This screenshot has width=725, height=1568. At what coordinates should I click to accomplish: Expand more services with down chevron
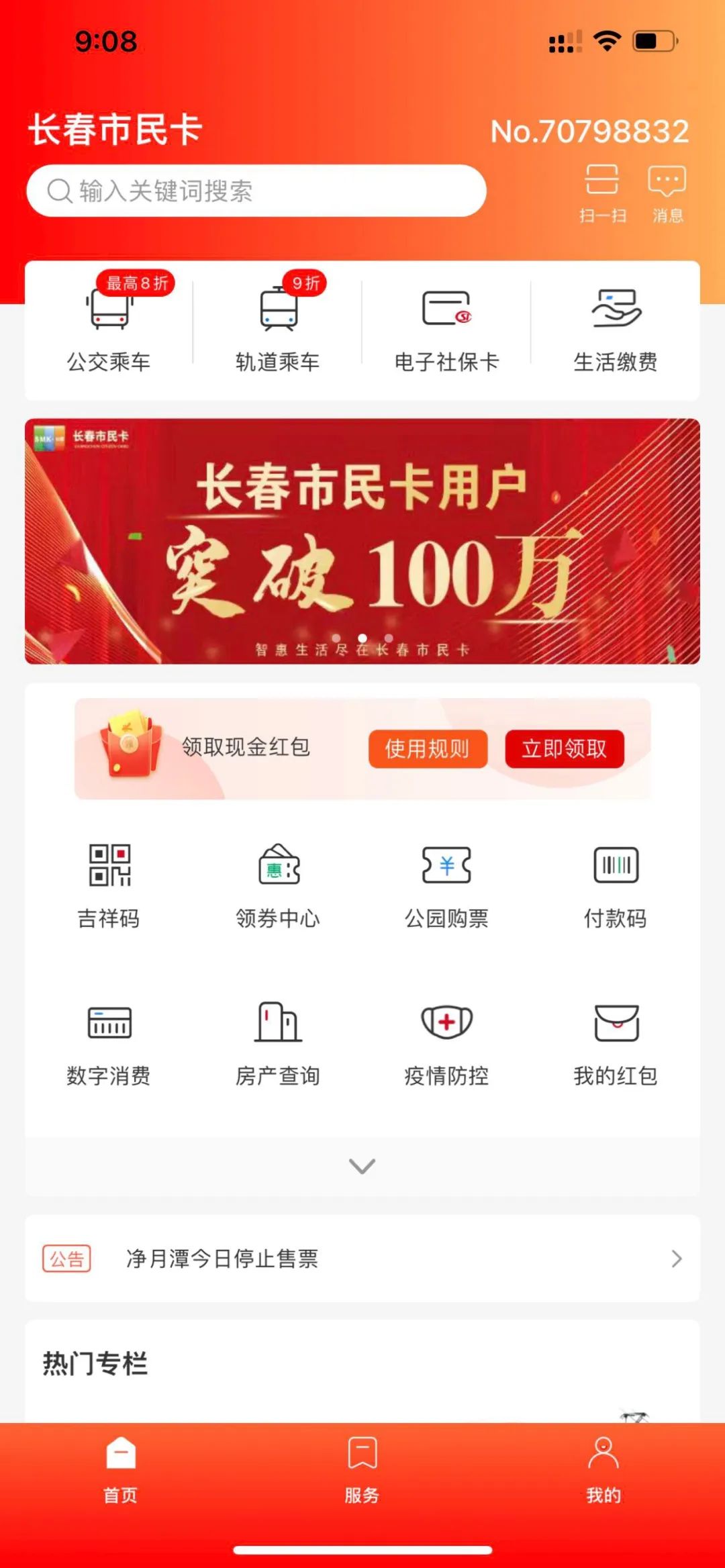(x=362, y=1166)
